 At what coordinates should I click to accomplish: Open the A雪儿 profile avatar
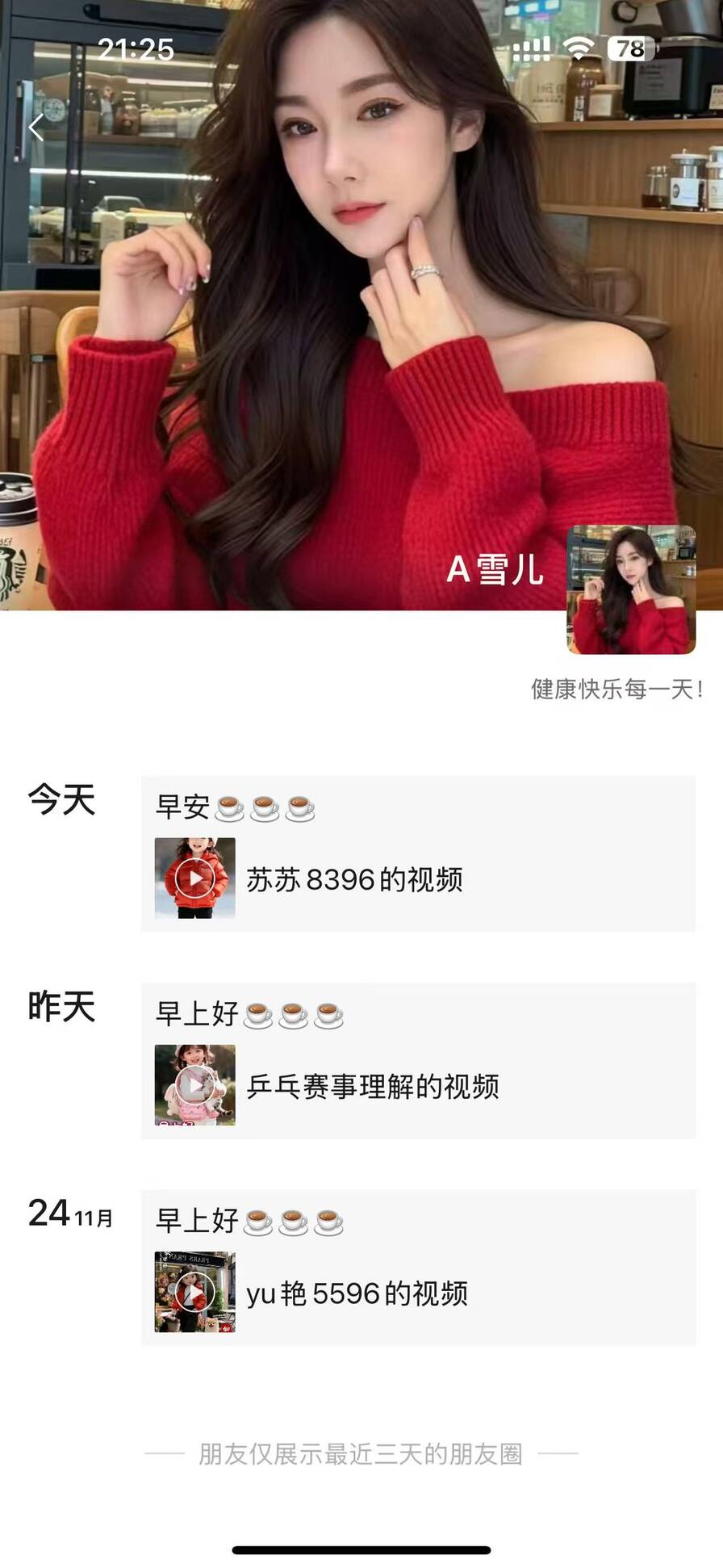point(631,589)
